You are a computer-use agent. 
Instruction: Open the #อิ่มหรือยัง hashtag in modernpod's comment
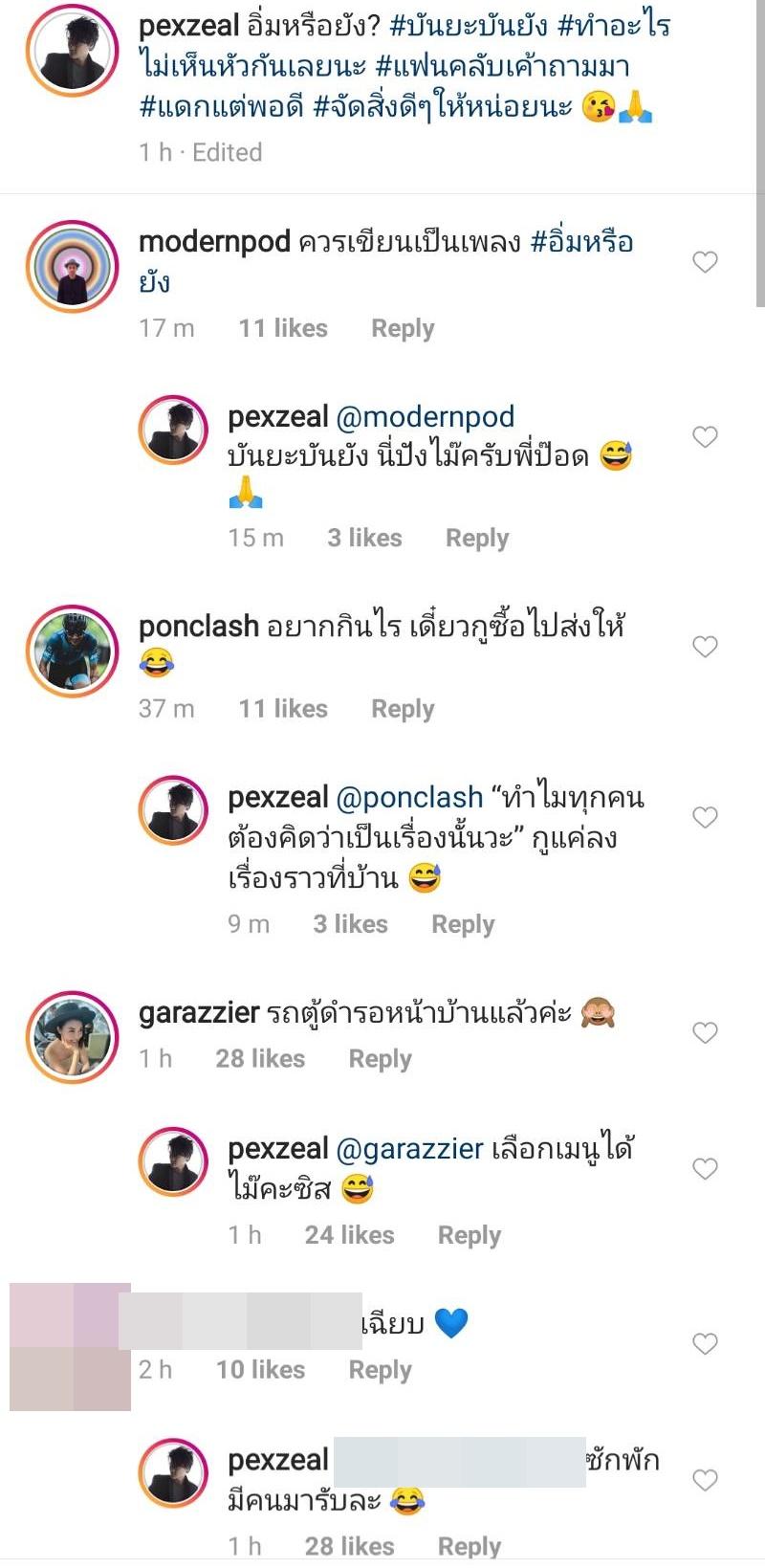(581, 242)
